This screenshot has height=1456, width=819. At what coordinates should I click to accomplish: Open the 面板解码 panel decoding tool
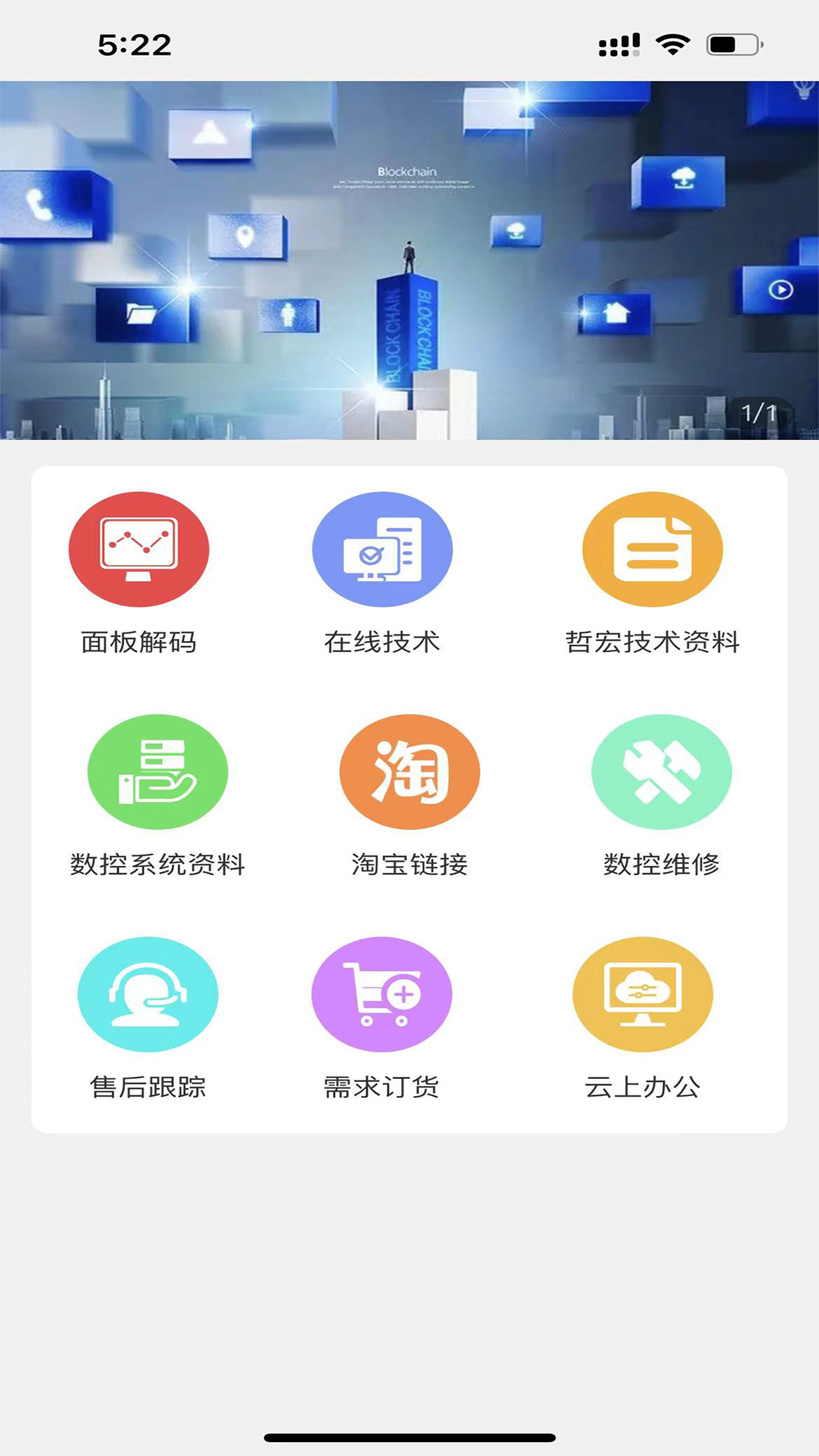pyautogui.click(x=140, y=549)
